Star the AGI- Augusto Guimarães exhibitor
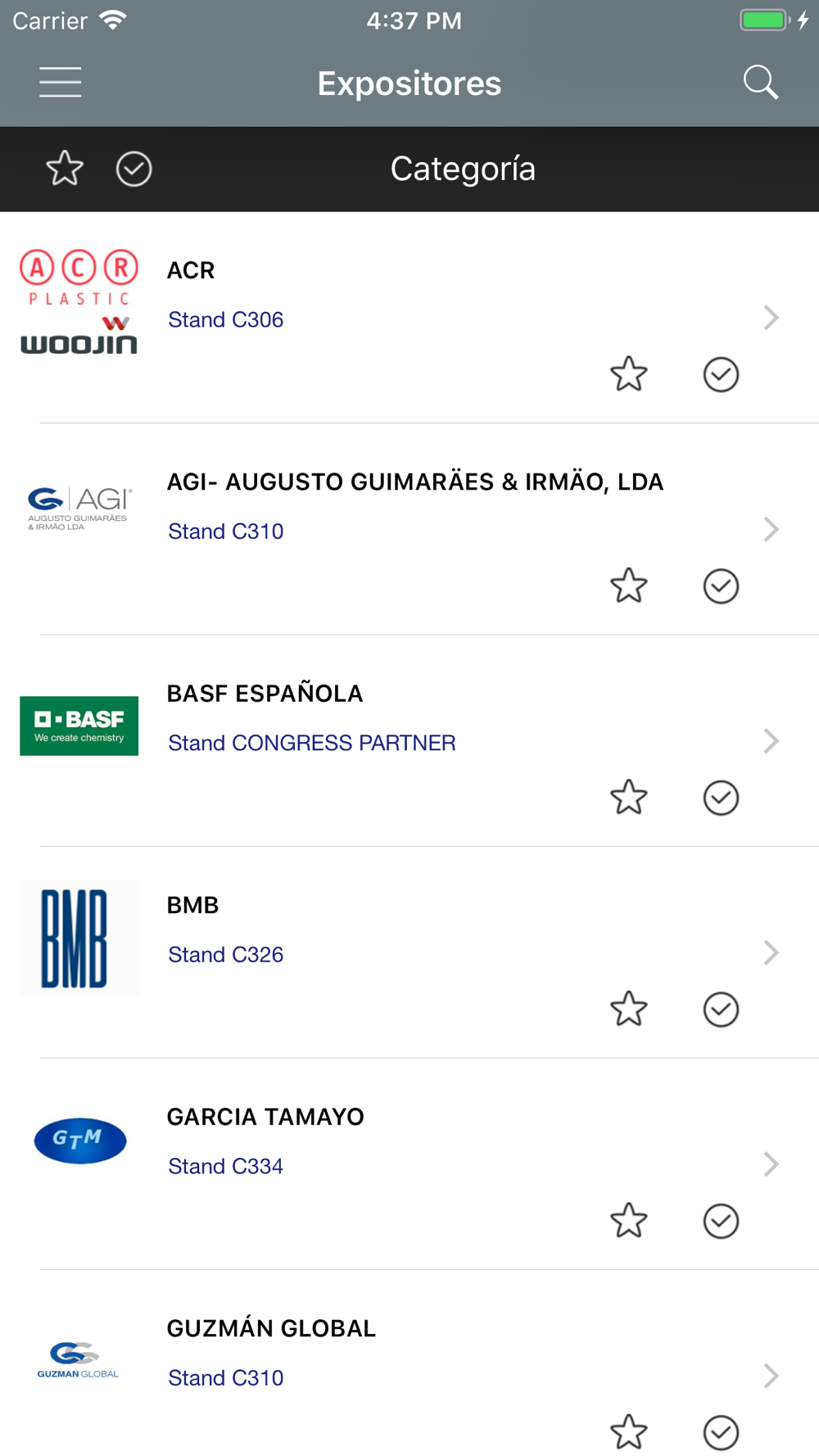Screen dimensions: 819x1456 pos(629,586)
